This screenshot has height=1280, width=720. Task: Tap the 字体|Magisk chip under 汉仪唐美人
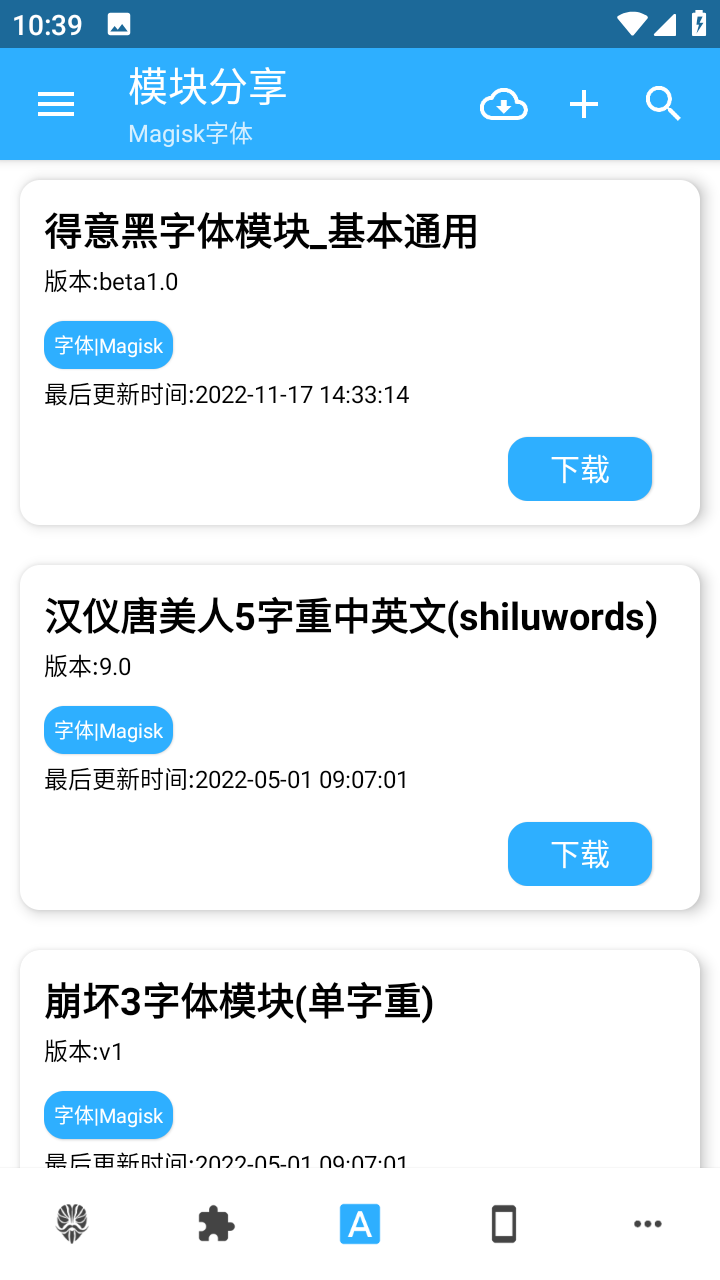tap(109, 731)
